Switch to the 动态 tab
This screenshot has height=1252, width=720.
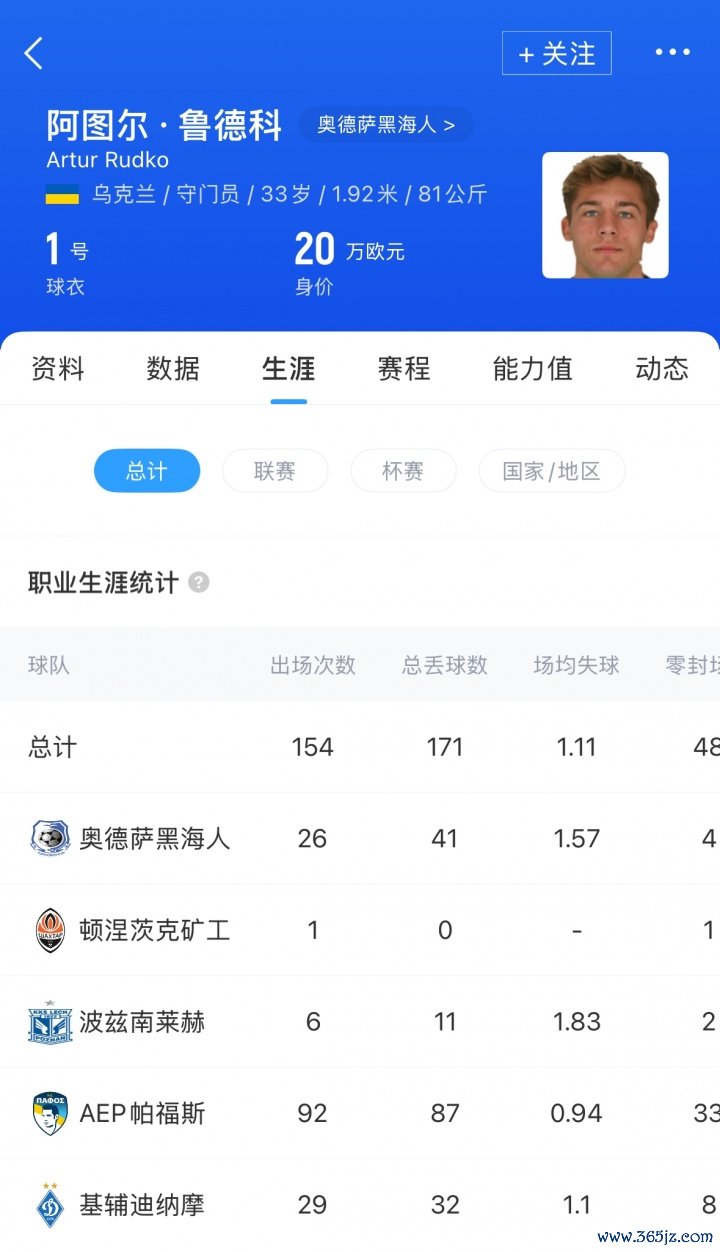(x=661, y=369)
